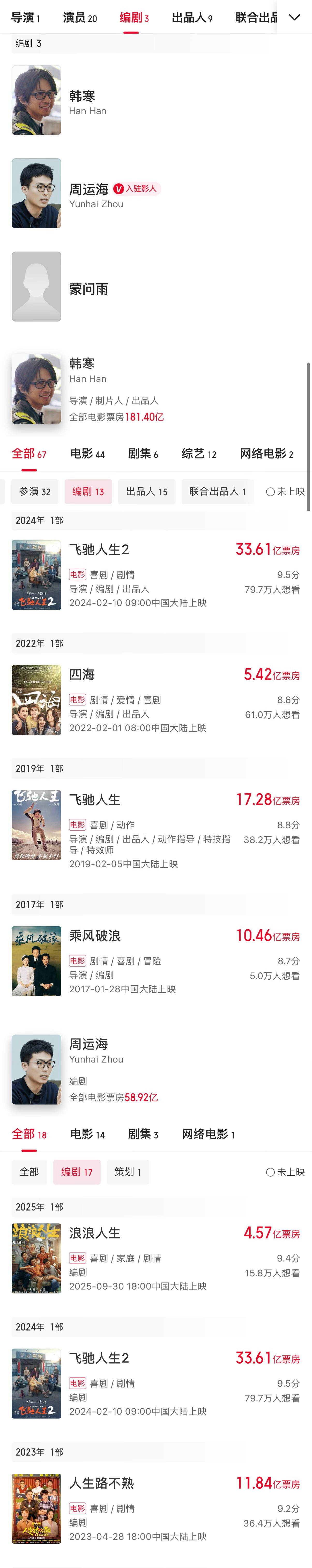Open the 网络电影 1 tab

(x=207, y=1134)
